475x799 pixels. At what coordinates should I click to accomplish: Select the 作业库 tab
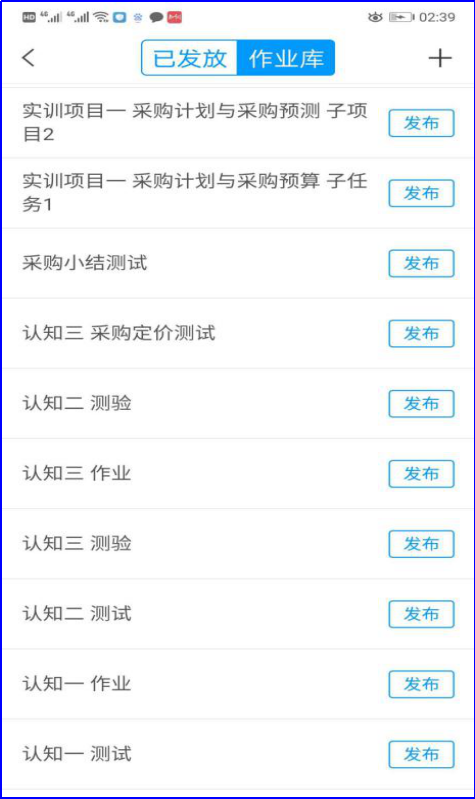click(286, 58)
